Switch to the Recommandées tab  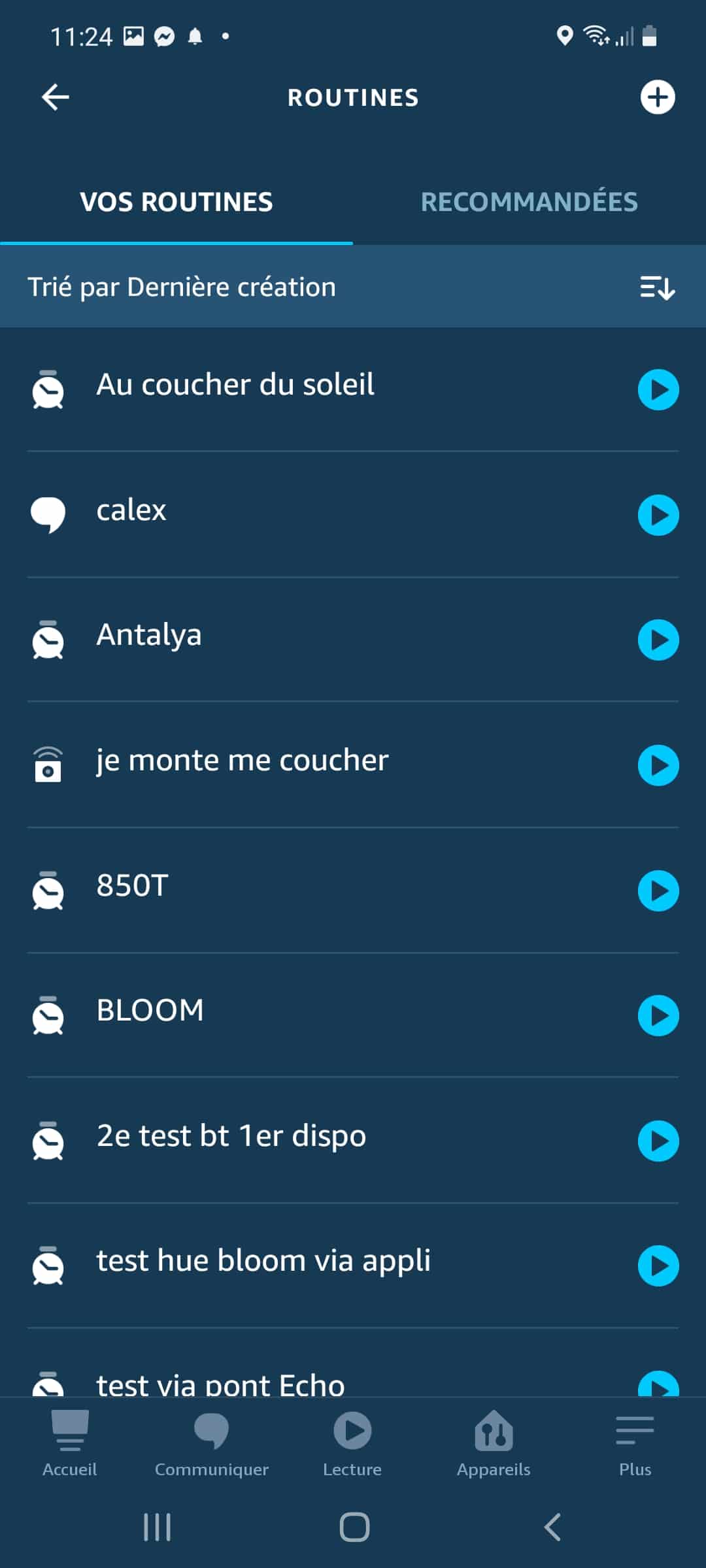[x=529, y=202]
